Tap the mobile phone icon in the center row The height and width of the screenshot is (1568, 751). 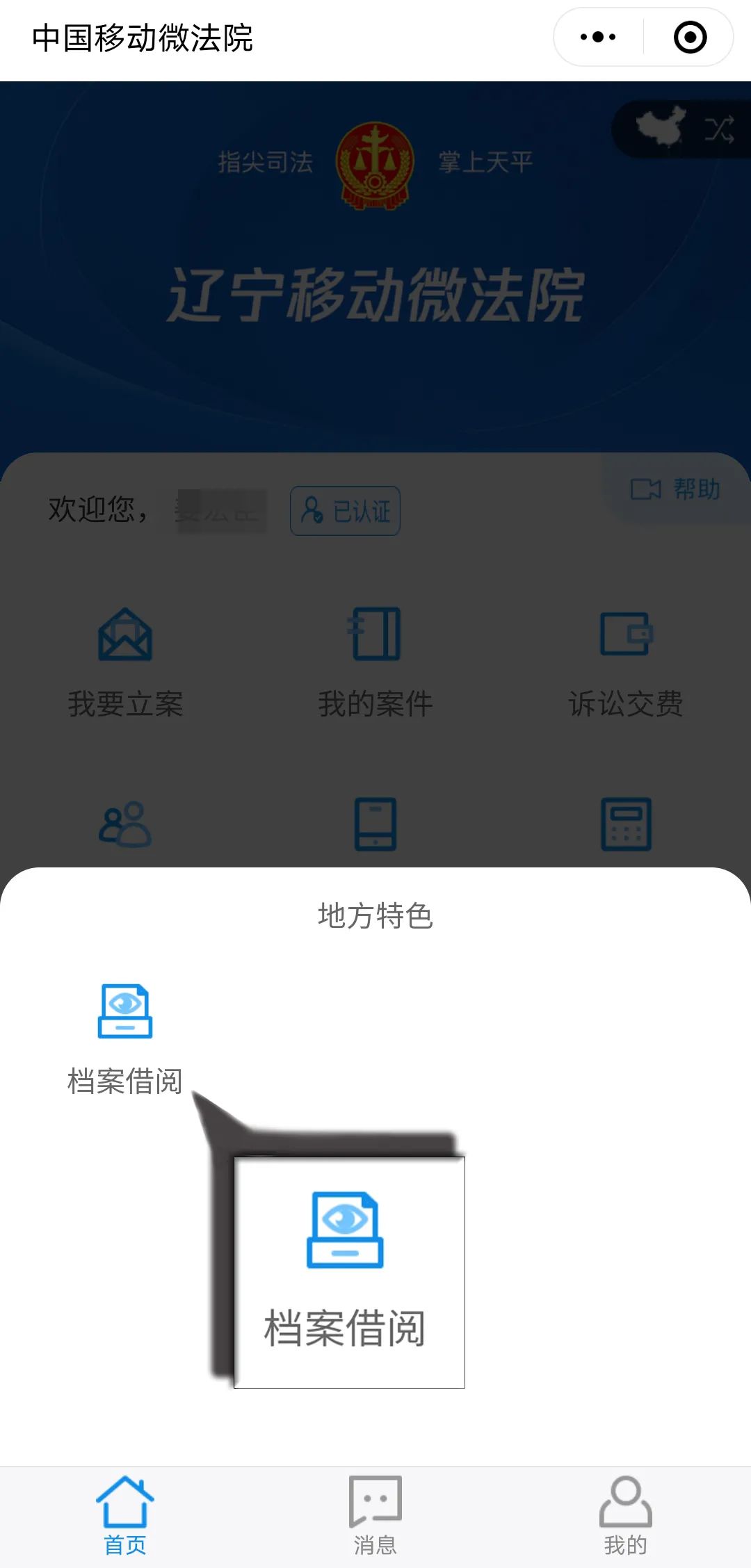(375, 824)
